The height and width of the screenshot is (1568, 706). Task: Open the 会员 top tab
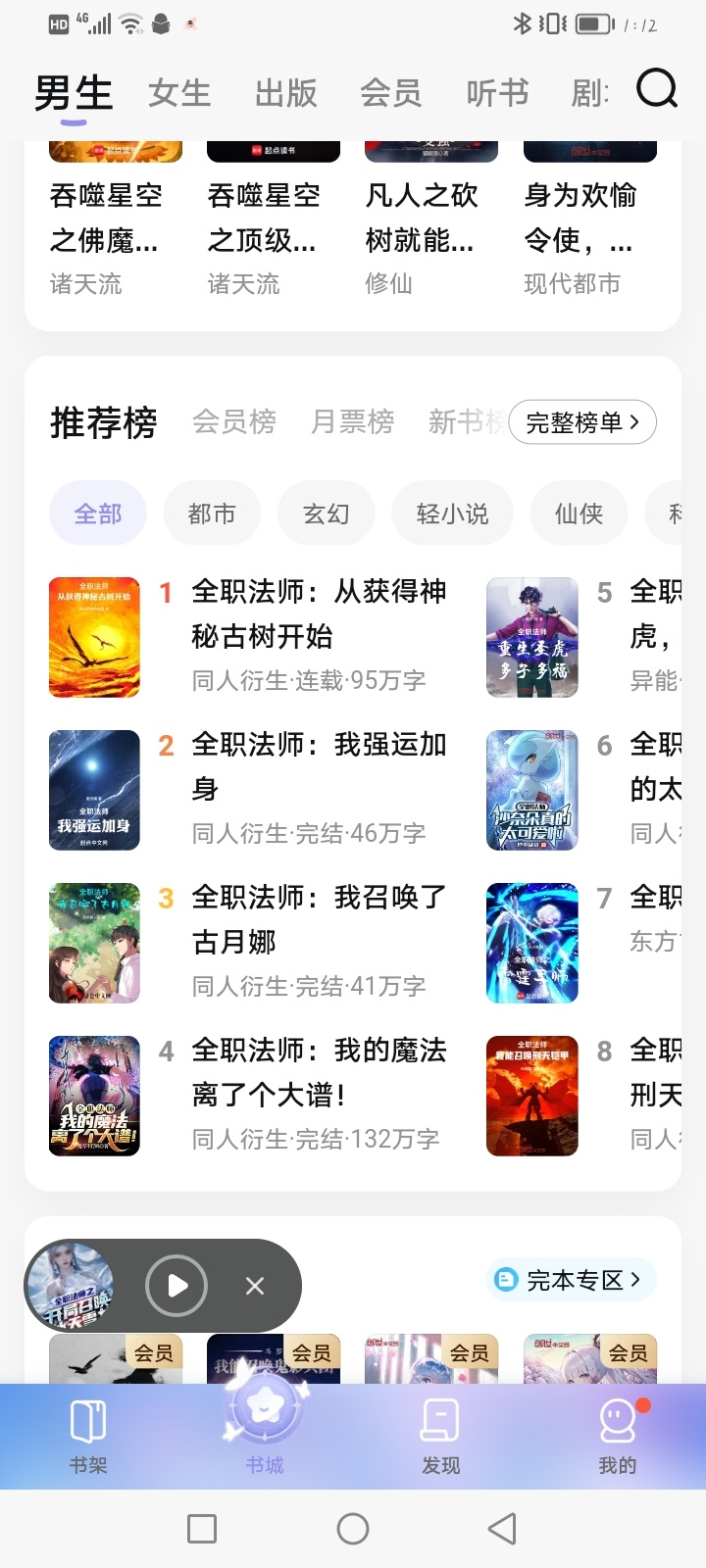point(390,93)
